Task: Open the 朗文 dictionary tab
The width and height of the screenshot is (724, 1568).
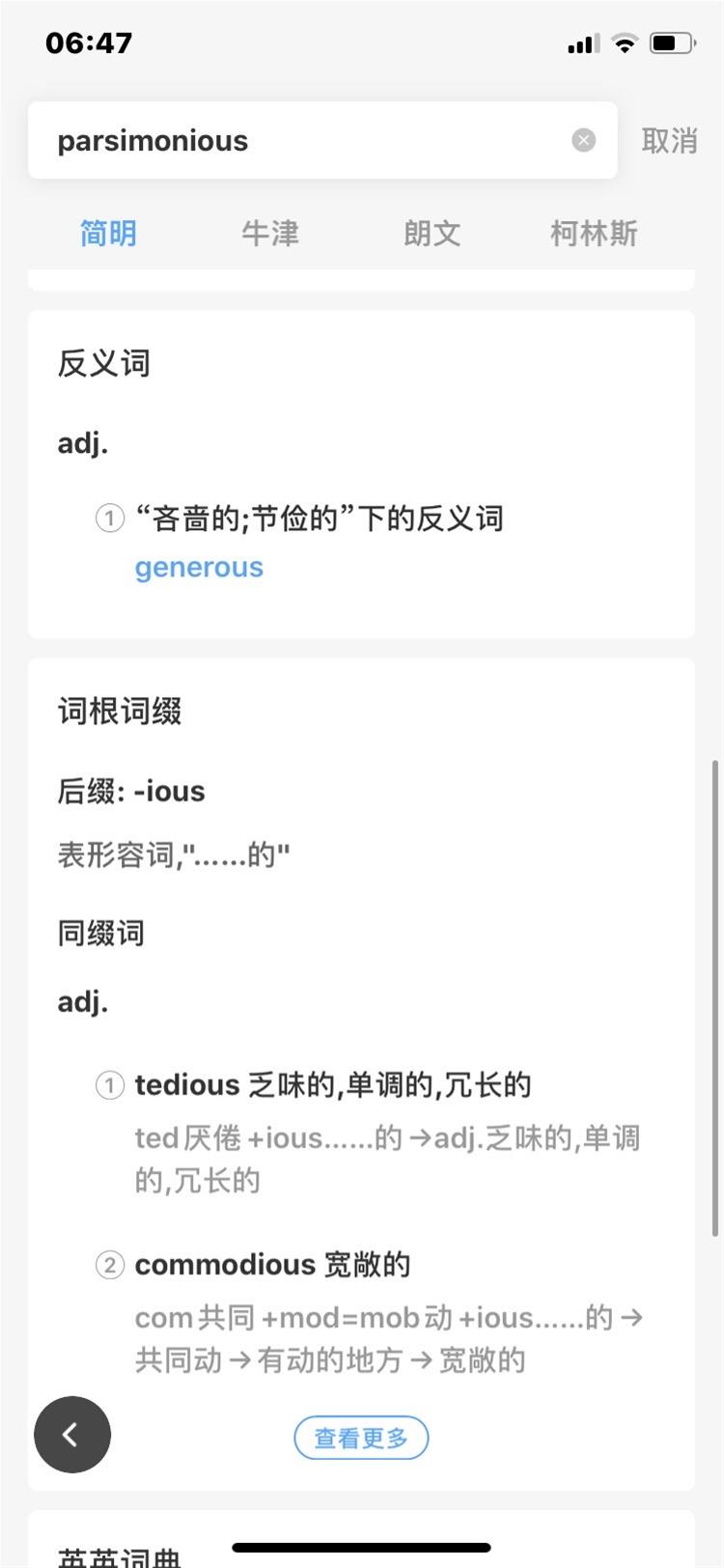Action: tap(432, 234)
